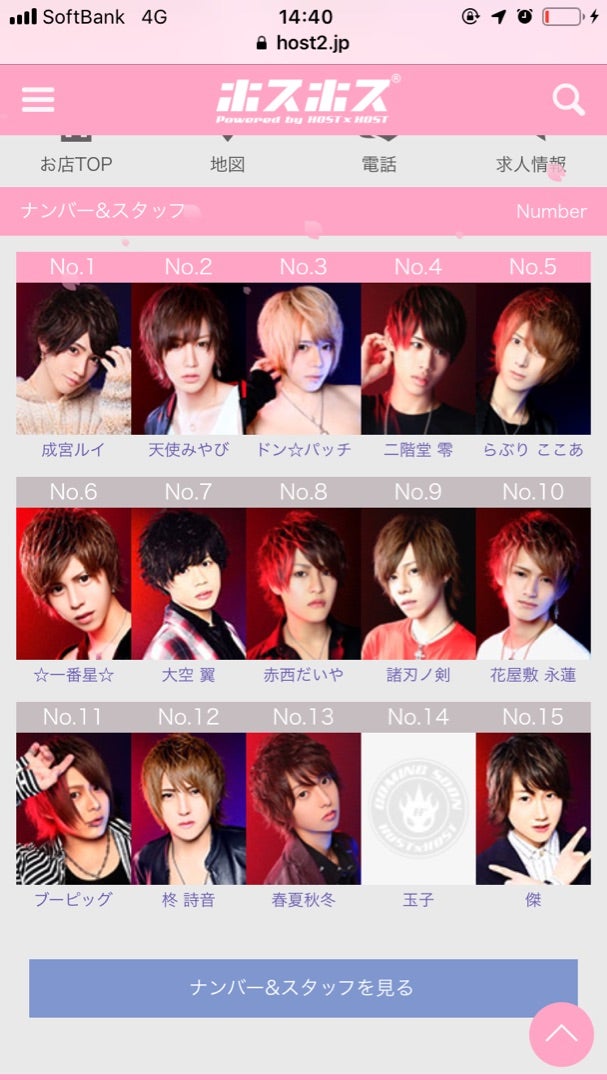Image resolution: width=607 pixels, height=1080 pixels.
Task: Select No.13 春夏秋冬 profile
Action: tap(303, 808)
